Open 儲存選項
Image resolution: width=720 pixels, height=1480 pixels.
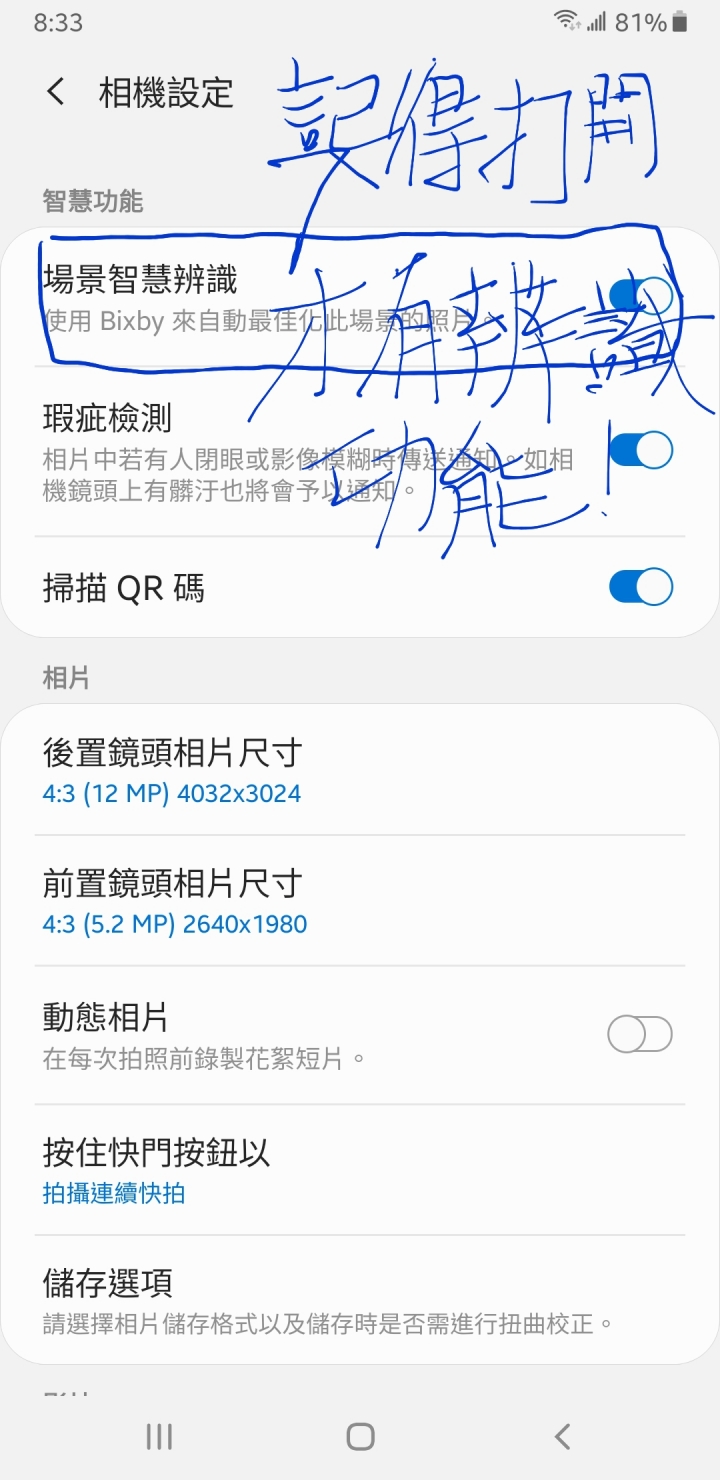click(x=360, y=1300)
